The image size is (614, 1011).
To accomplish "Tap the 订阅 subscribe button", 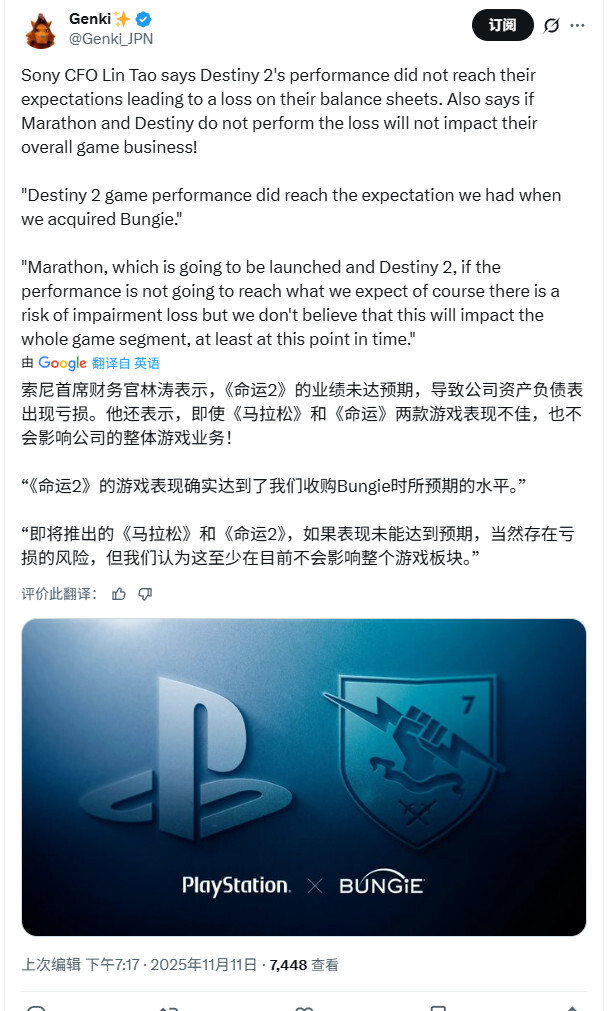I will pos(502,25).
